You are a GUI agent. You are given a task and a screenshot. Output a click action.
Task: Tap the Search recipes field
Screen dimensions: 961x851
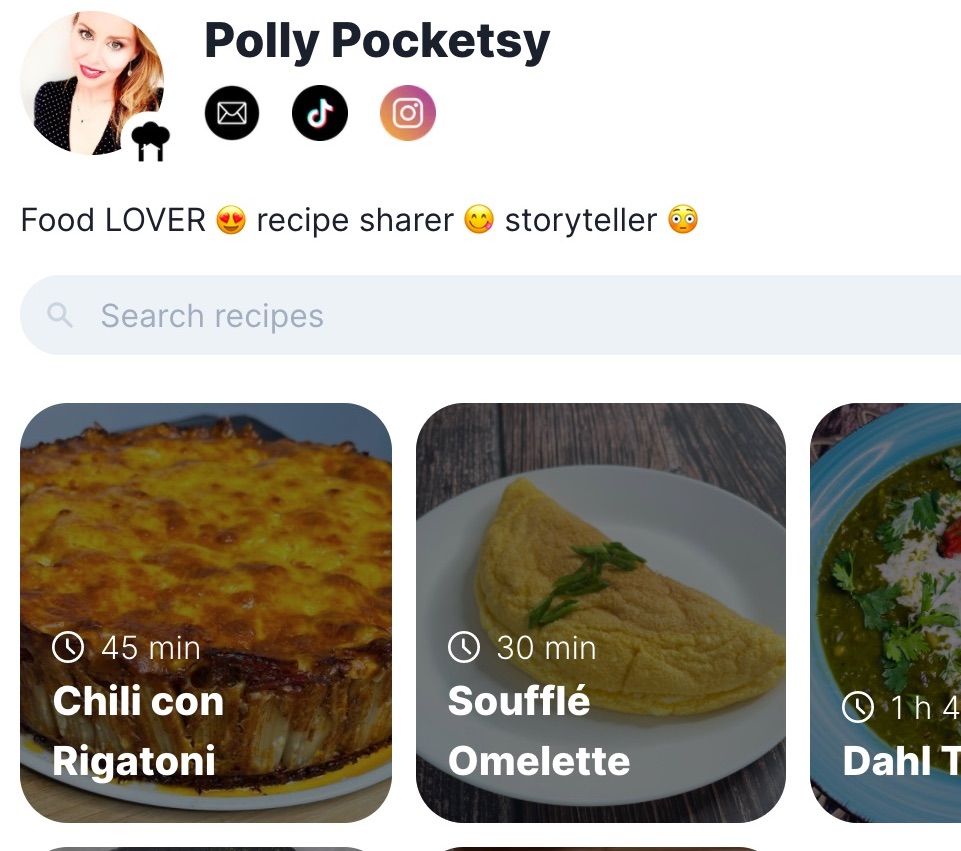pyautogui.click(x=500, y=316)
